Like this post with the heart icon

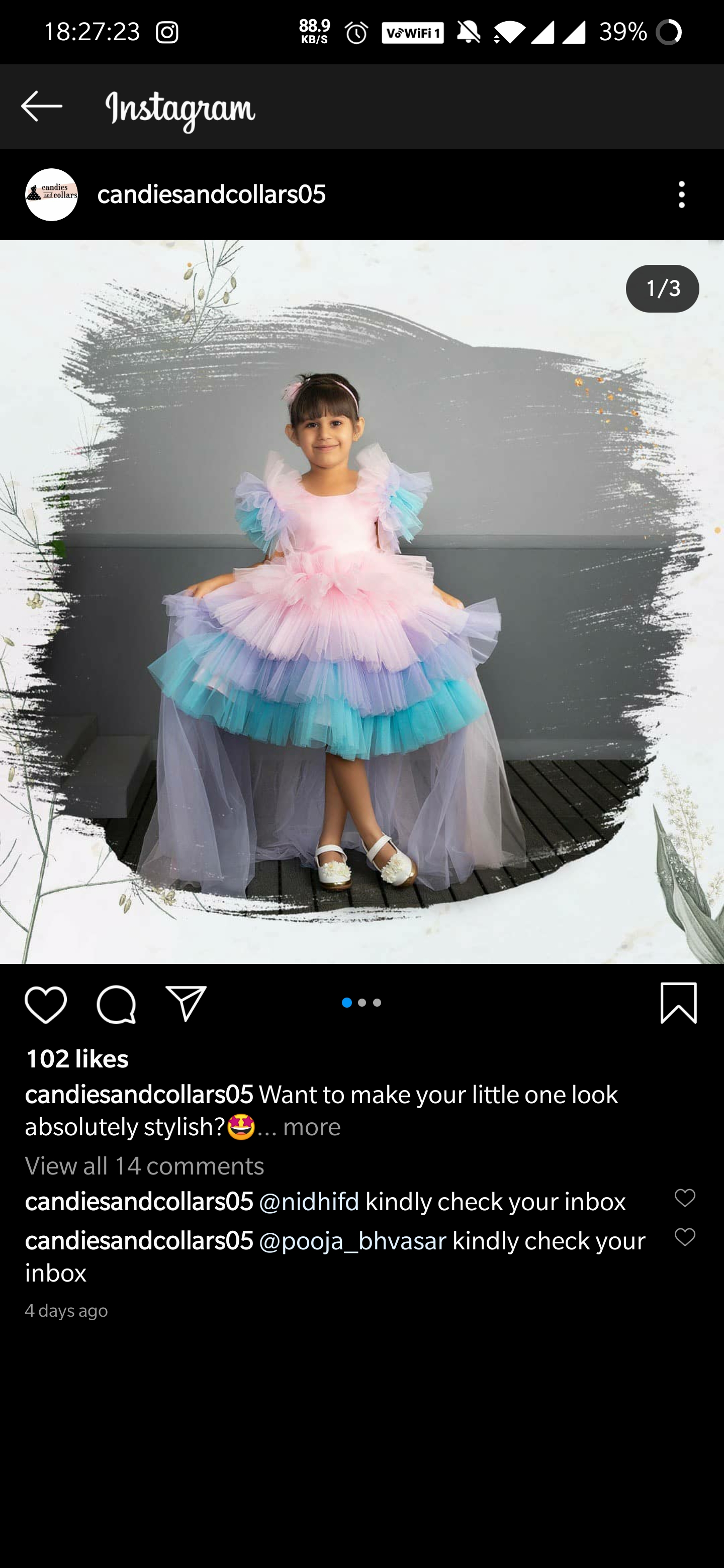click(x=46, y=1004)
